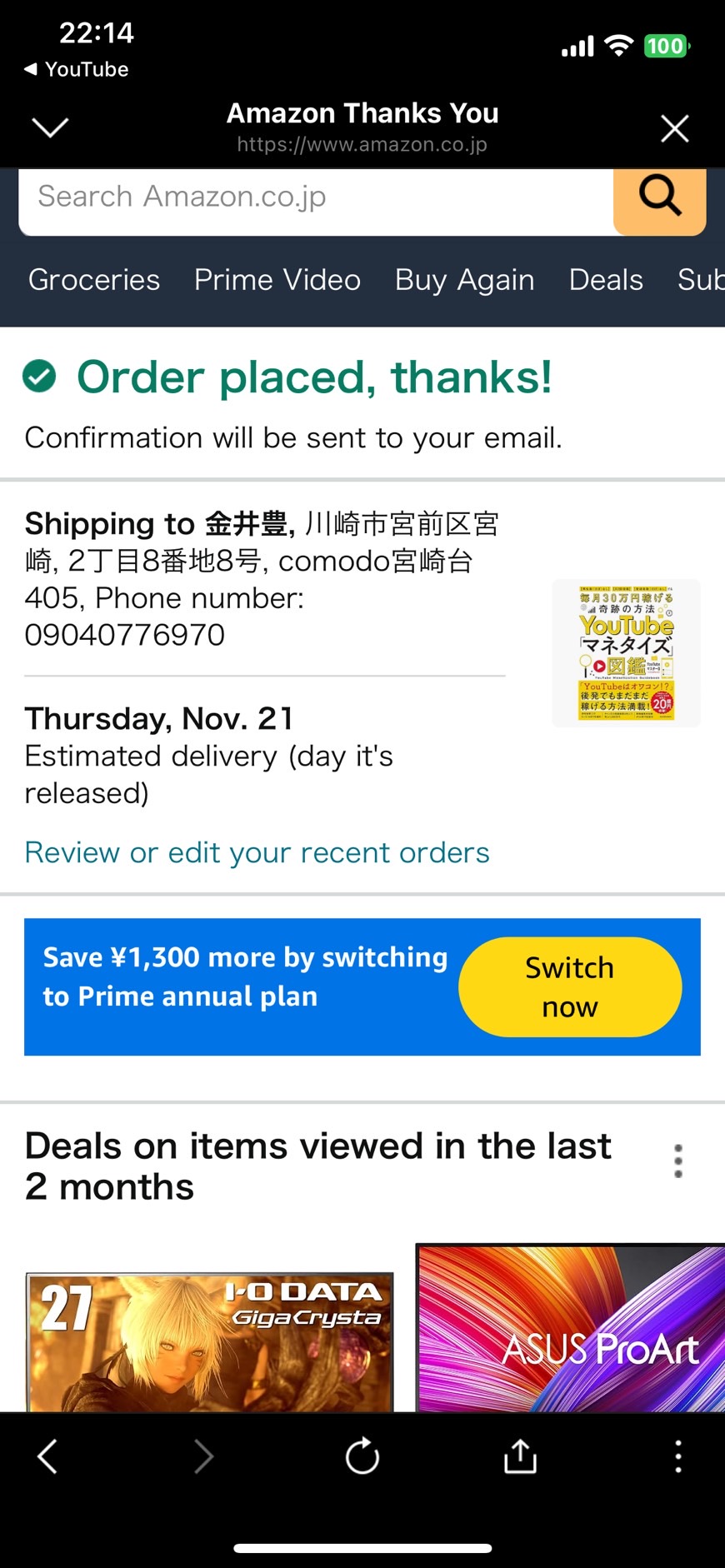Share this page
725x1568 pixels.
520,1456
